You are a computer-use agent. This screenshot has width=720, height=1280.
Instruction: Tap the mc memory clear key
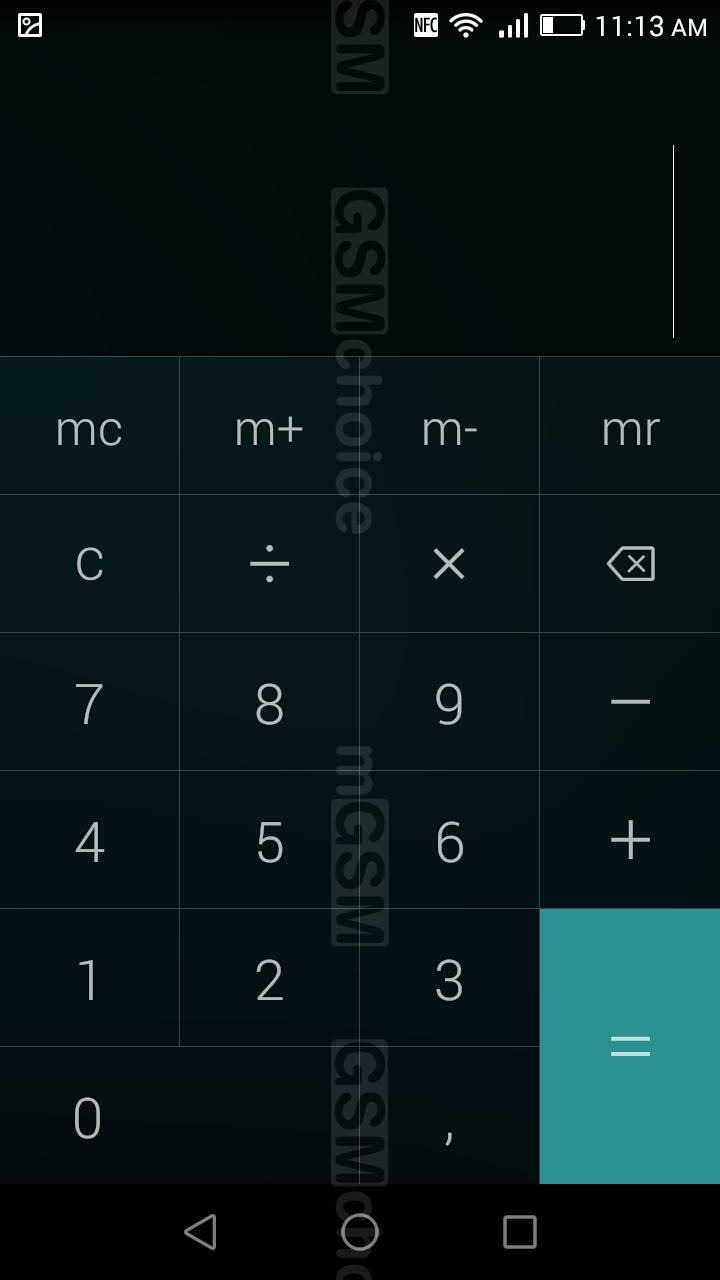point(89,426)
